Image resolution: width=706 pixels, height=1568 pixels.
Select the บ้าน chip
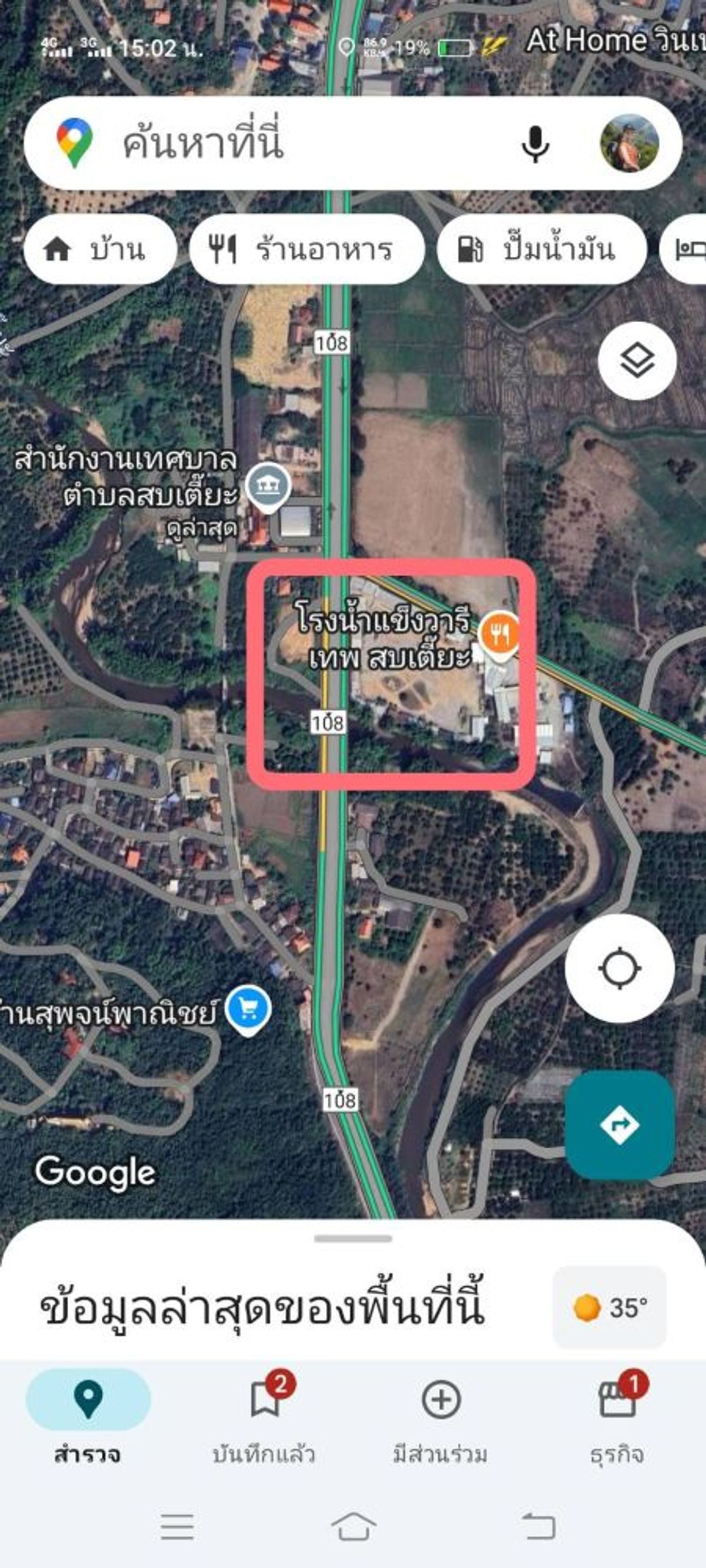(101, 249)
